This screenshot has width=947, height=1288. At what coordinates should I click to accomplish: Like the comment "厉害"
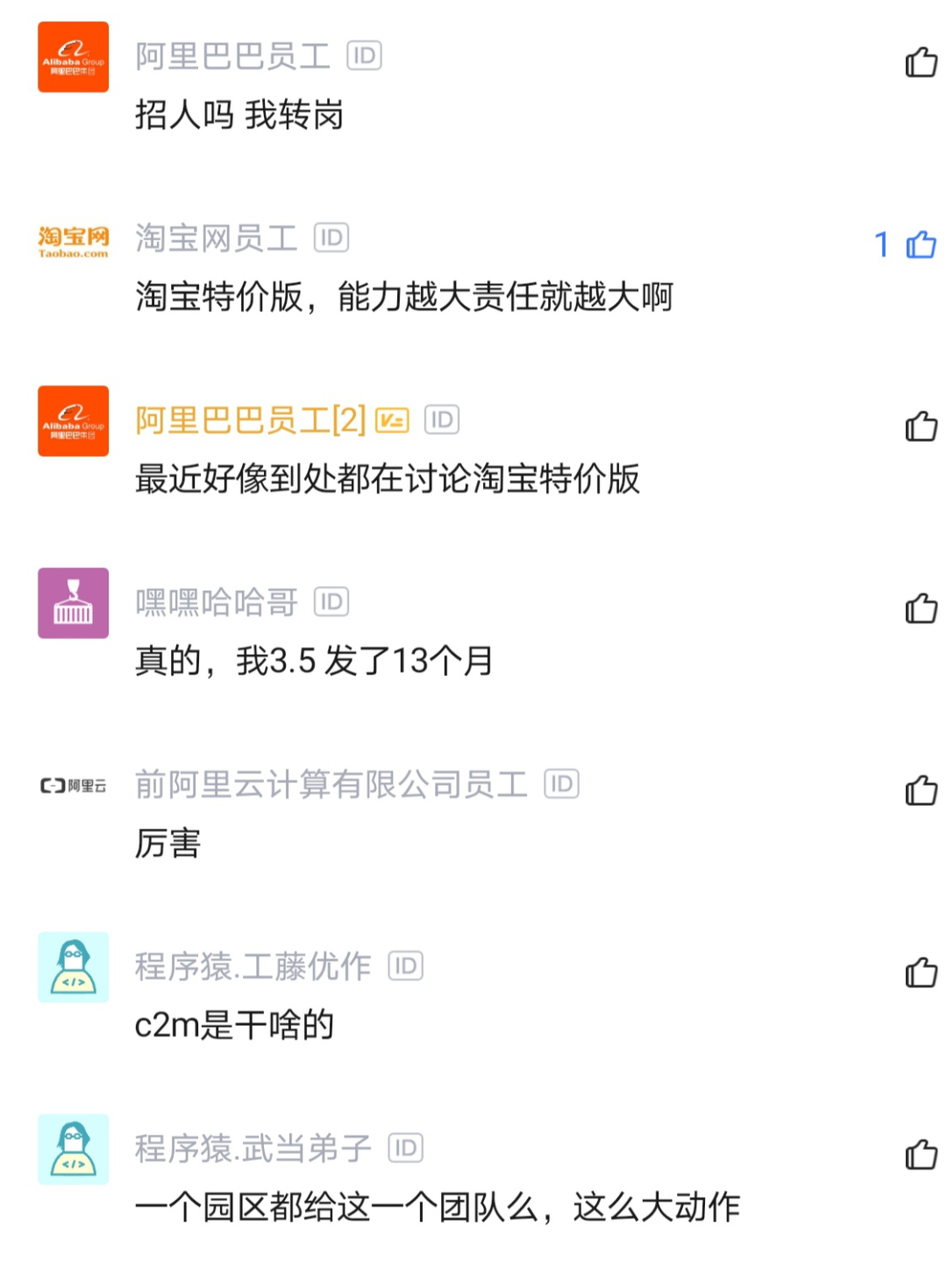(921, 791)
